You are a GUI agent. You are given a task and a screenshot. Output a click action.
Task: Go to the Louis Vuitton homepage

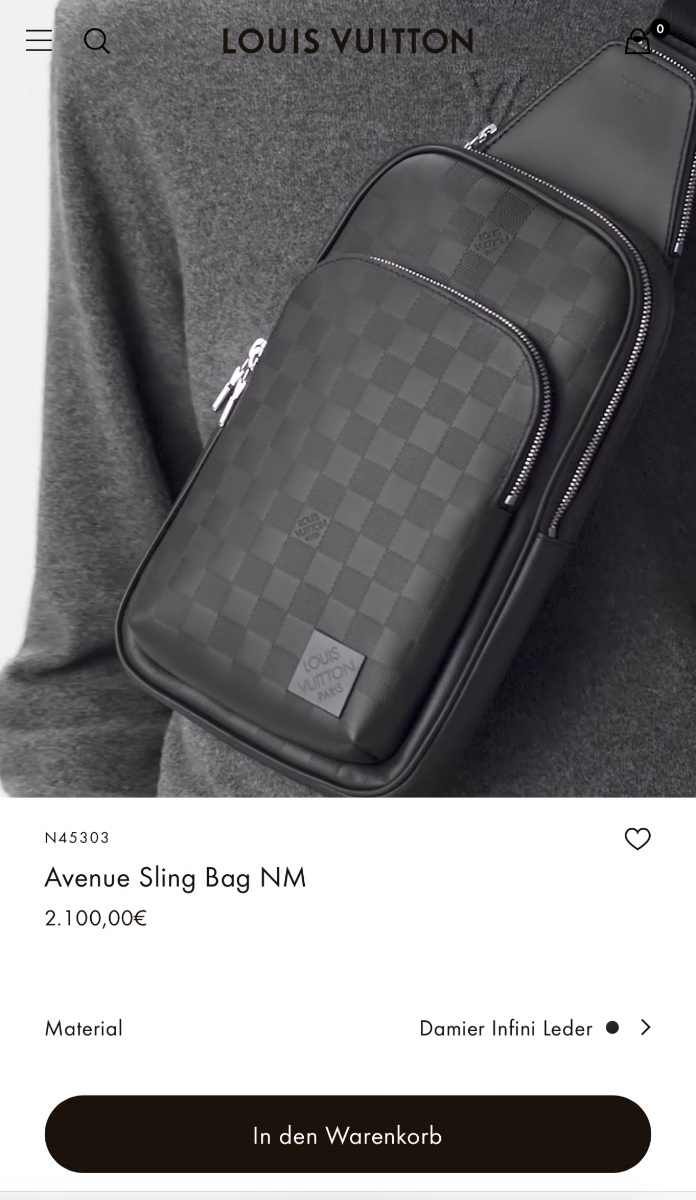pos(347,41)
